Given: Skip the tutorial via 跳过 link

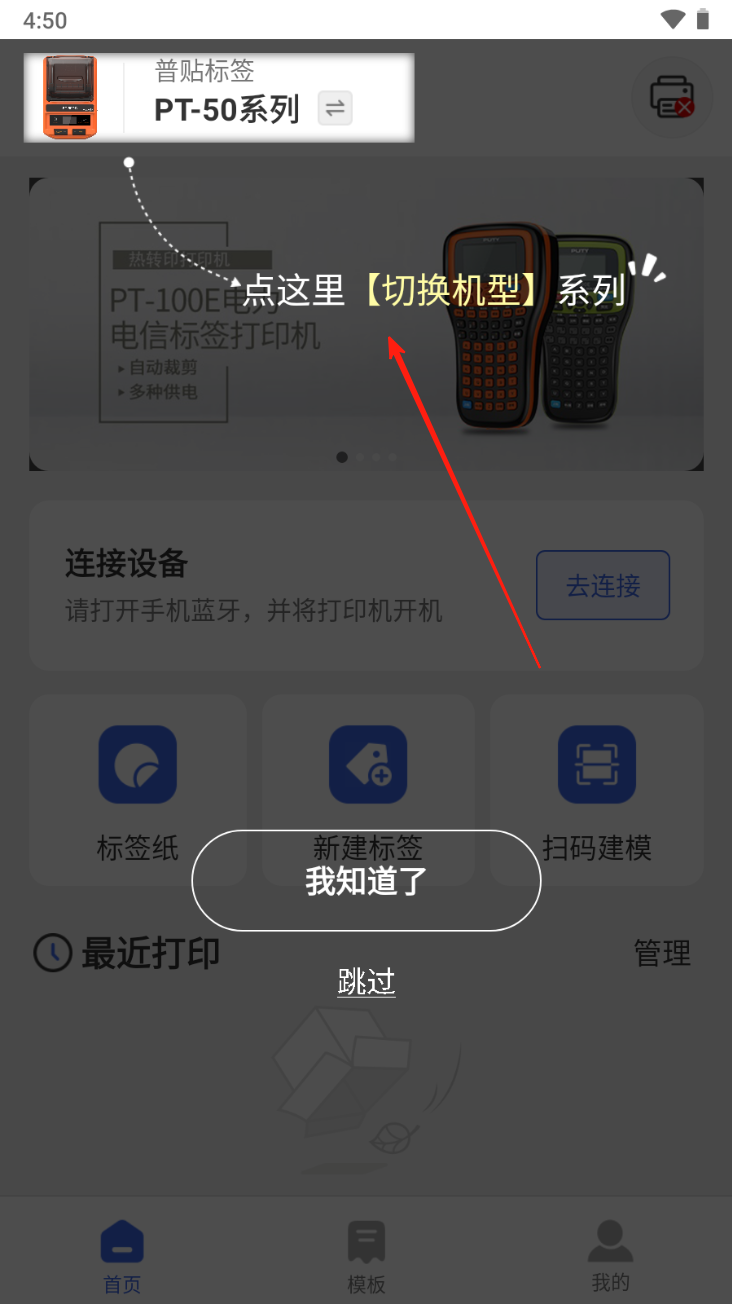Looking at the screenshot, I should pyautogui.click(x=366, y=982).
